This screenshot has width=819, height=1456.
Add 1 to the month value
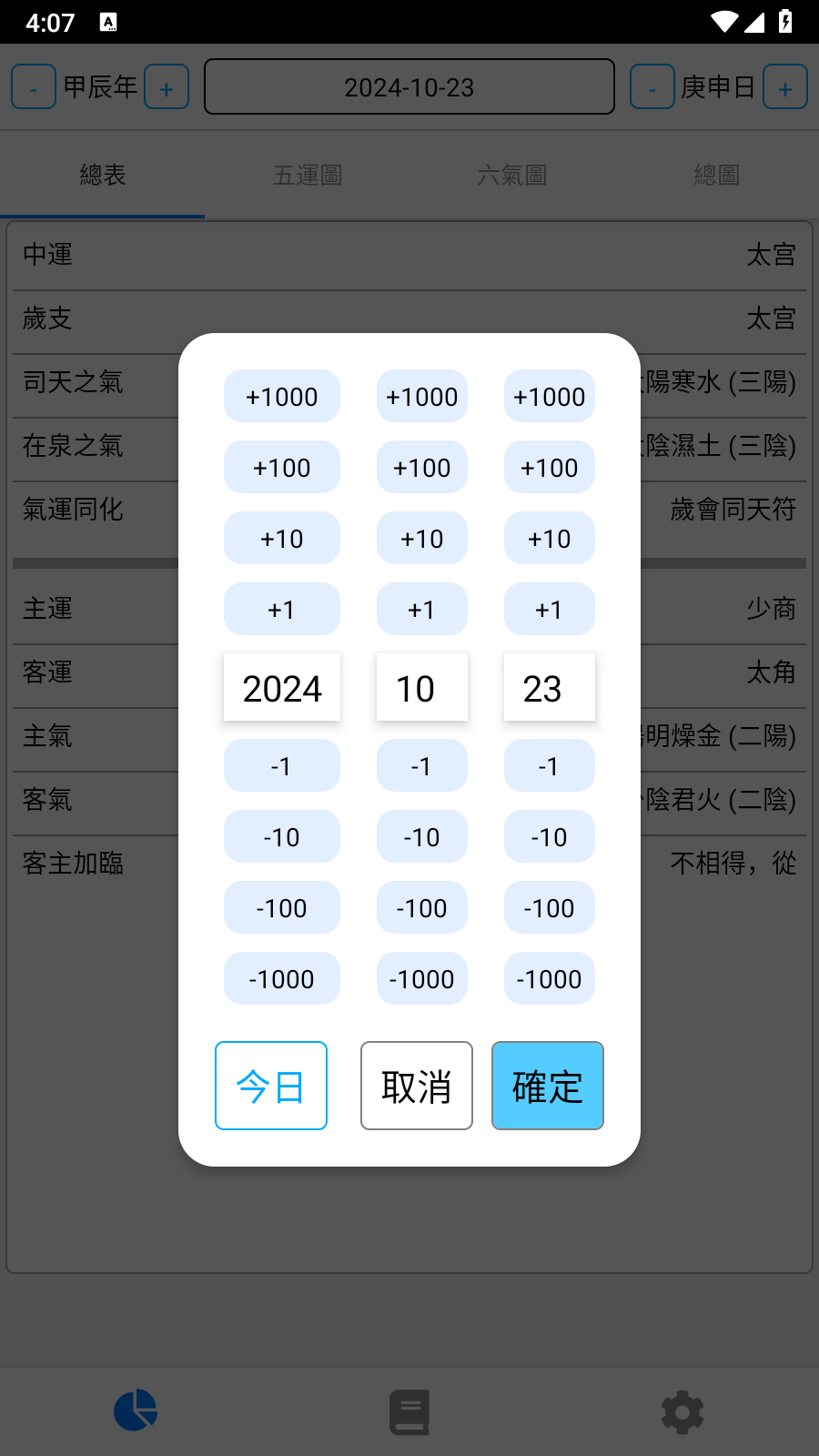tap(421, 609)
